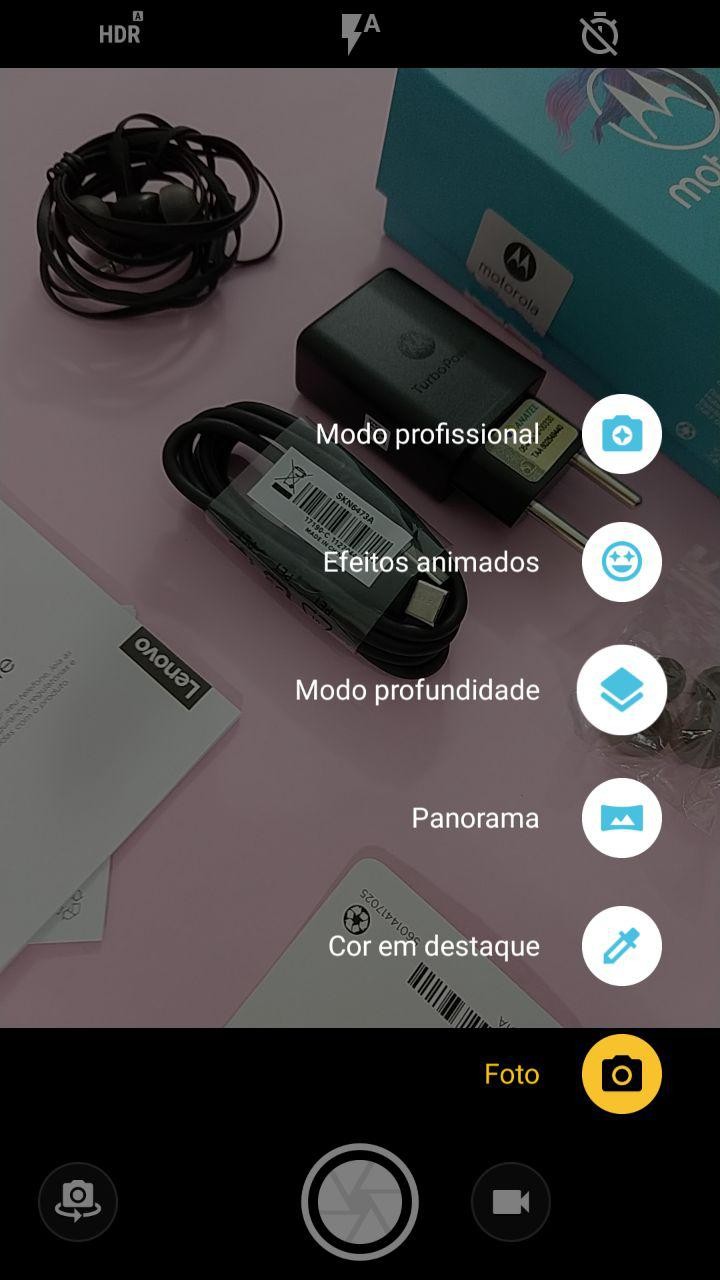
Task: Switch to video recording
Action: tap(511, 1201)
